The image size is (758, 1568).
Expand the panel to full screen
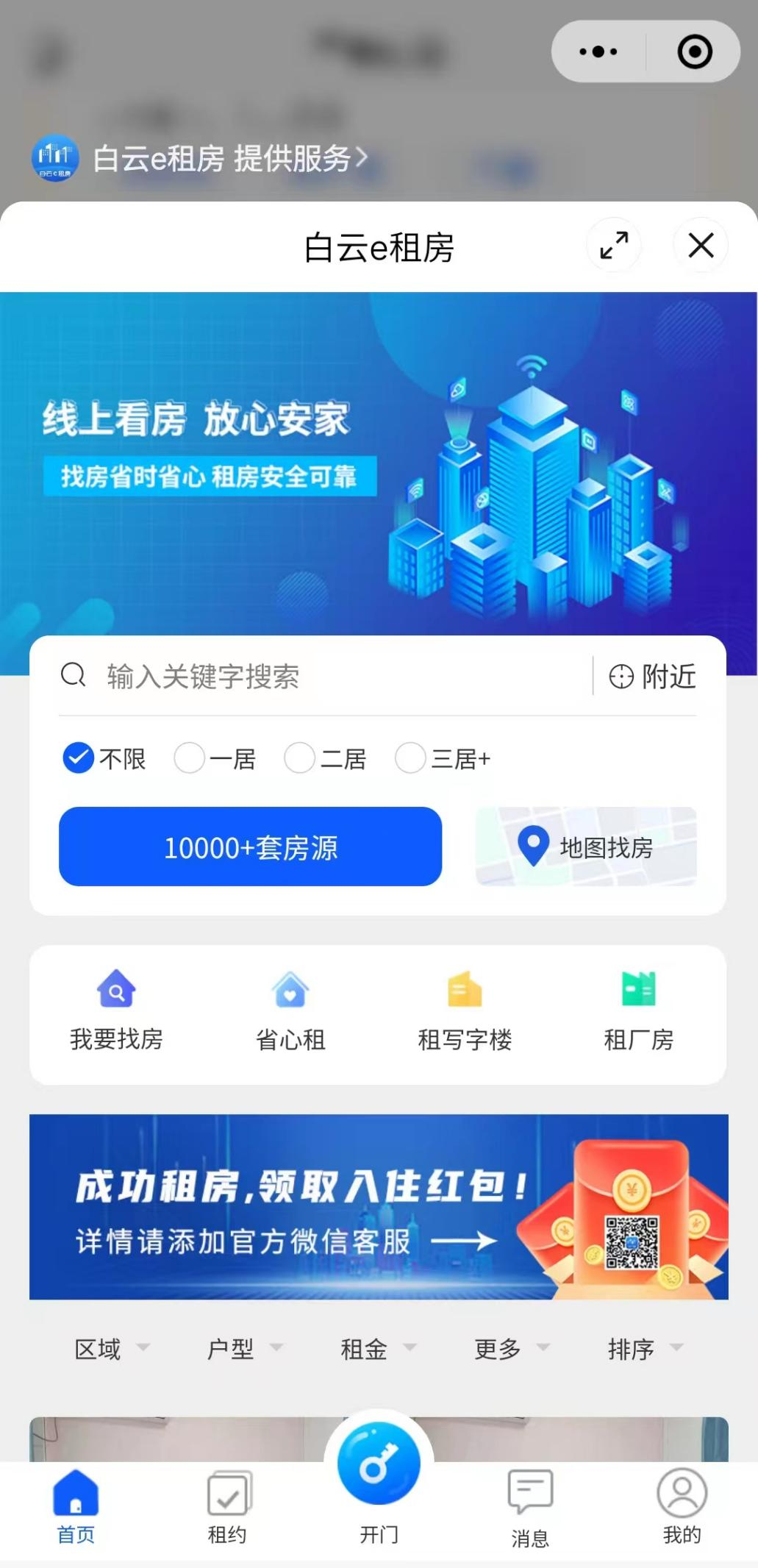[x=614, y=245]
